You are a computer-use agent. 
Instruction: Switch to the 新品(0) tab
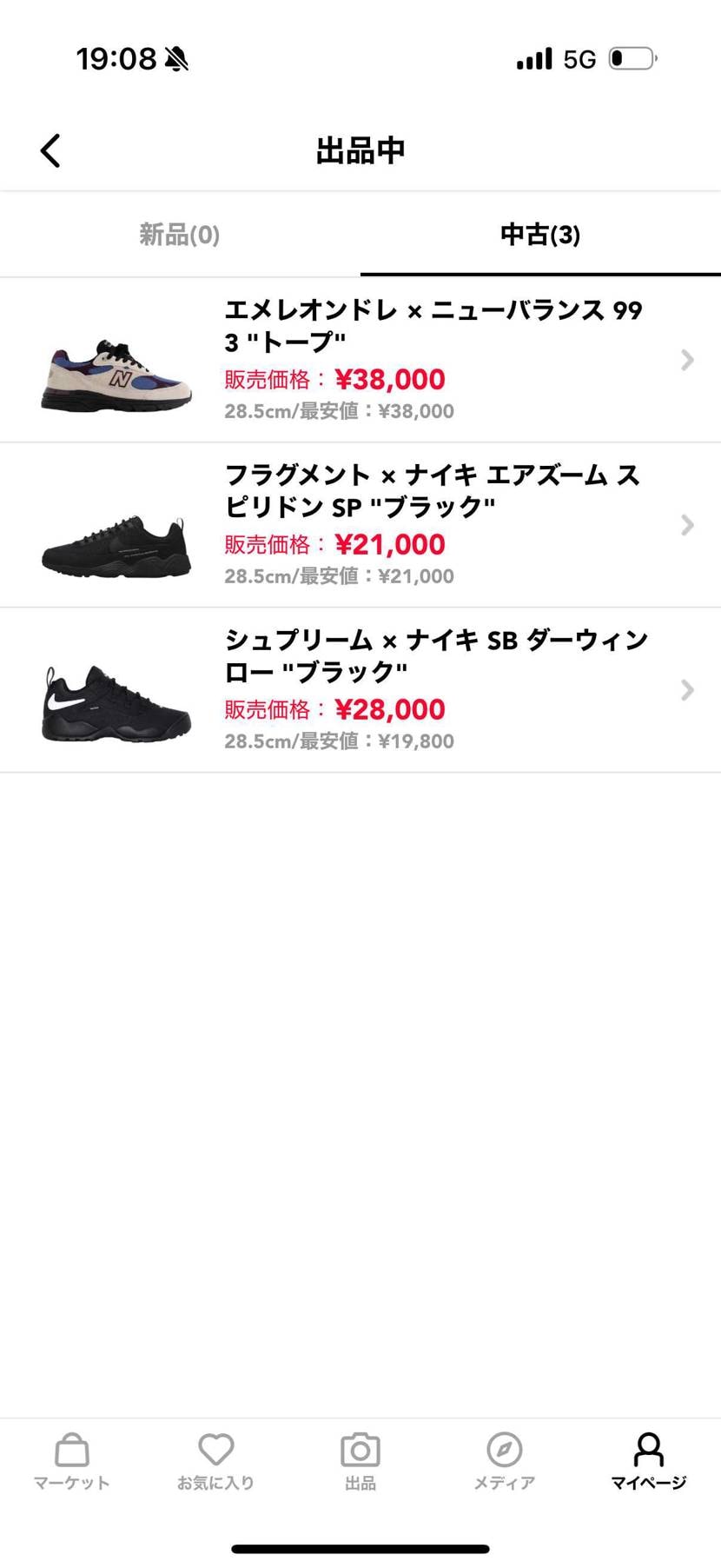pos(178,235)
